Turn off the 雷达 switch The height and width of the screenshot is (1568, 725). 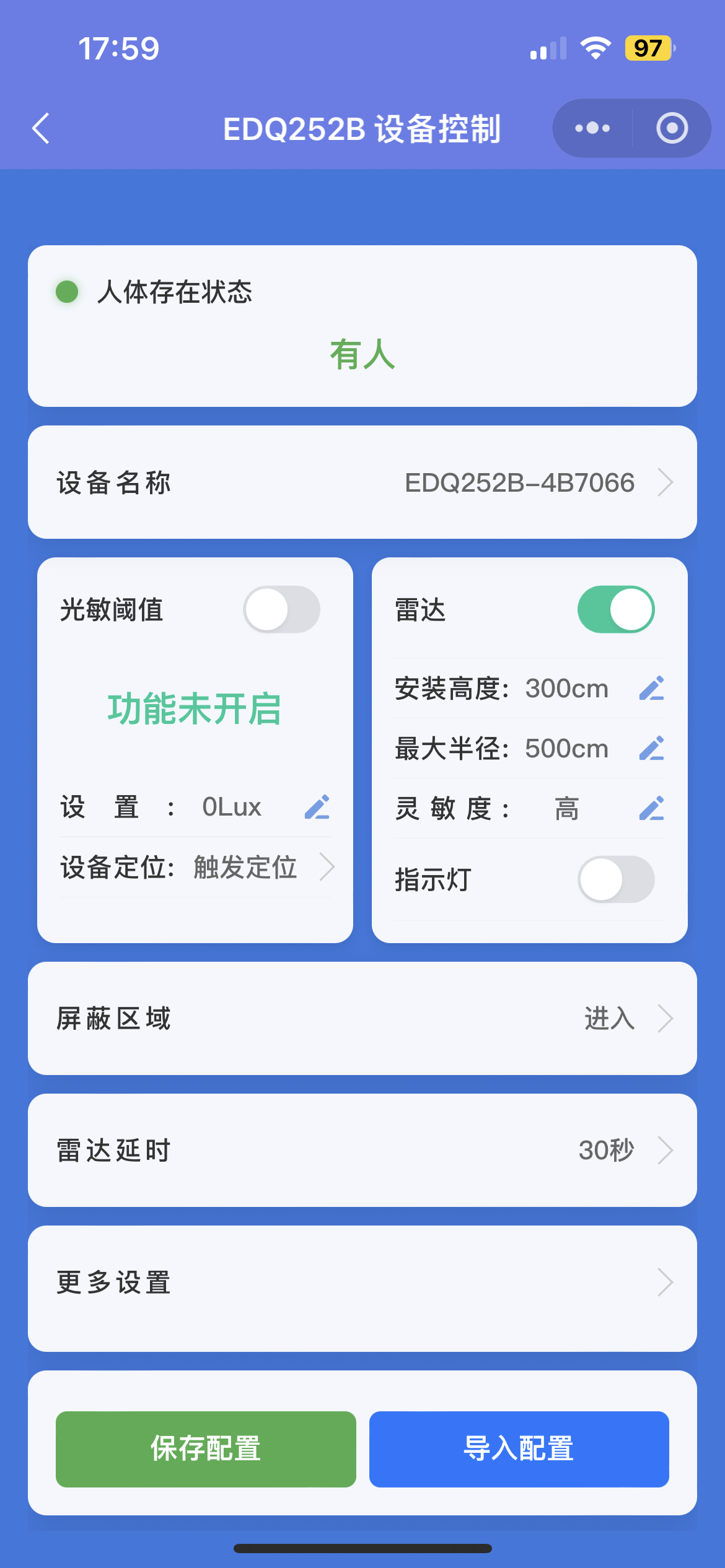pos(616,609)
